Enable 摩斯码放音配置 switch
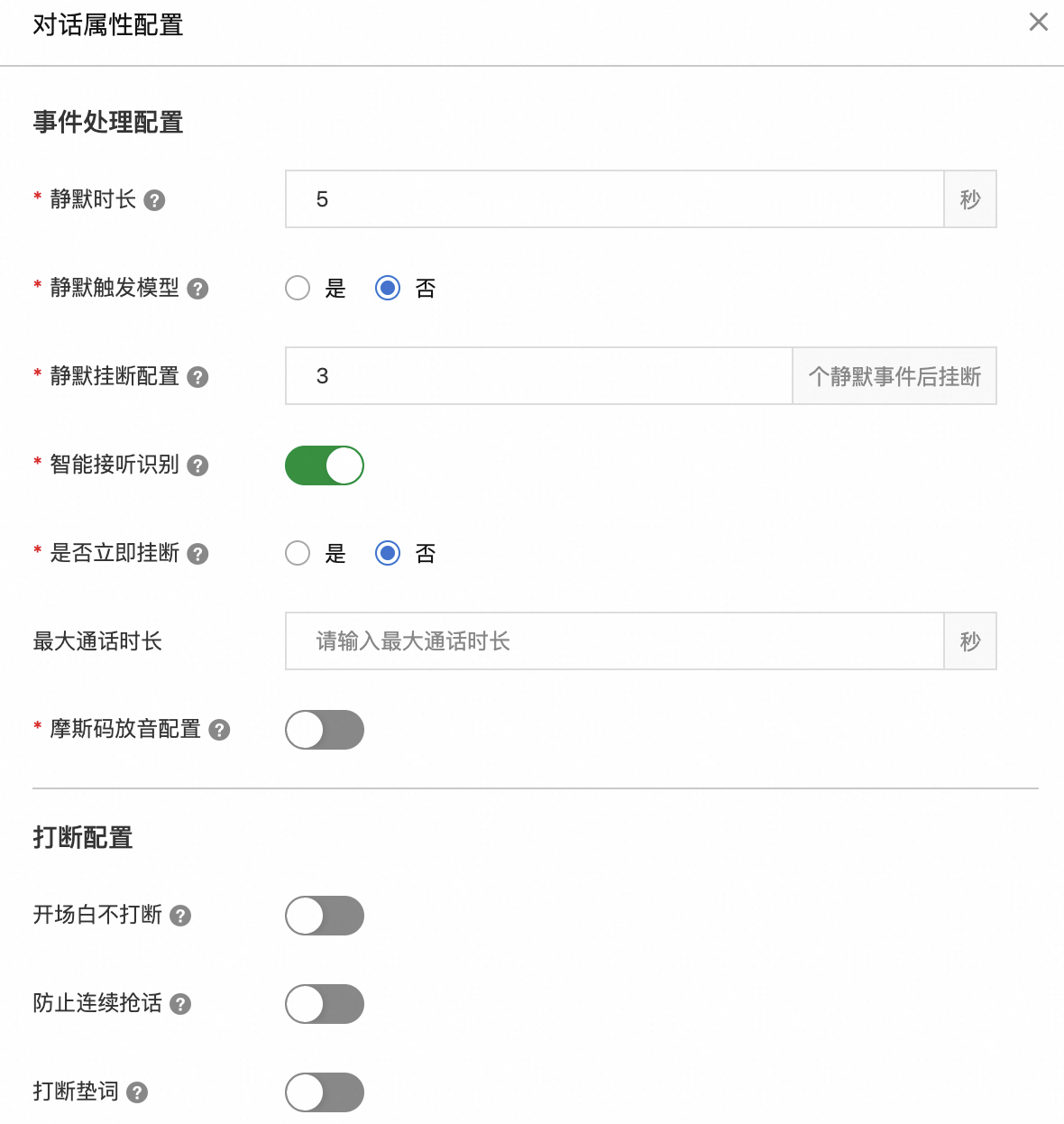Screen dimensions: 1064x1124 pyautogui.click(x=325, y=730)
